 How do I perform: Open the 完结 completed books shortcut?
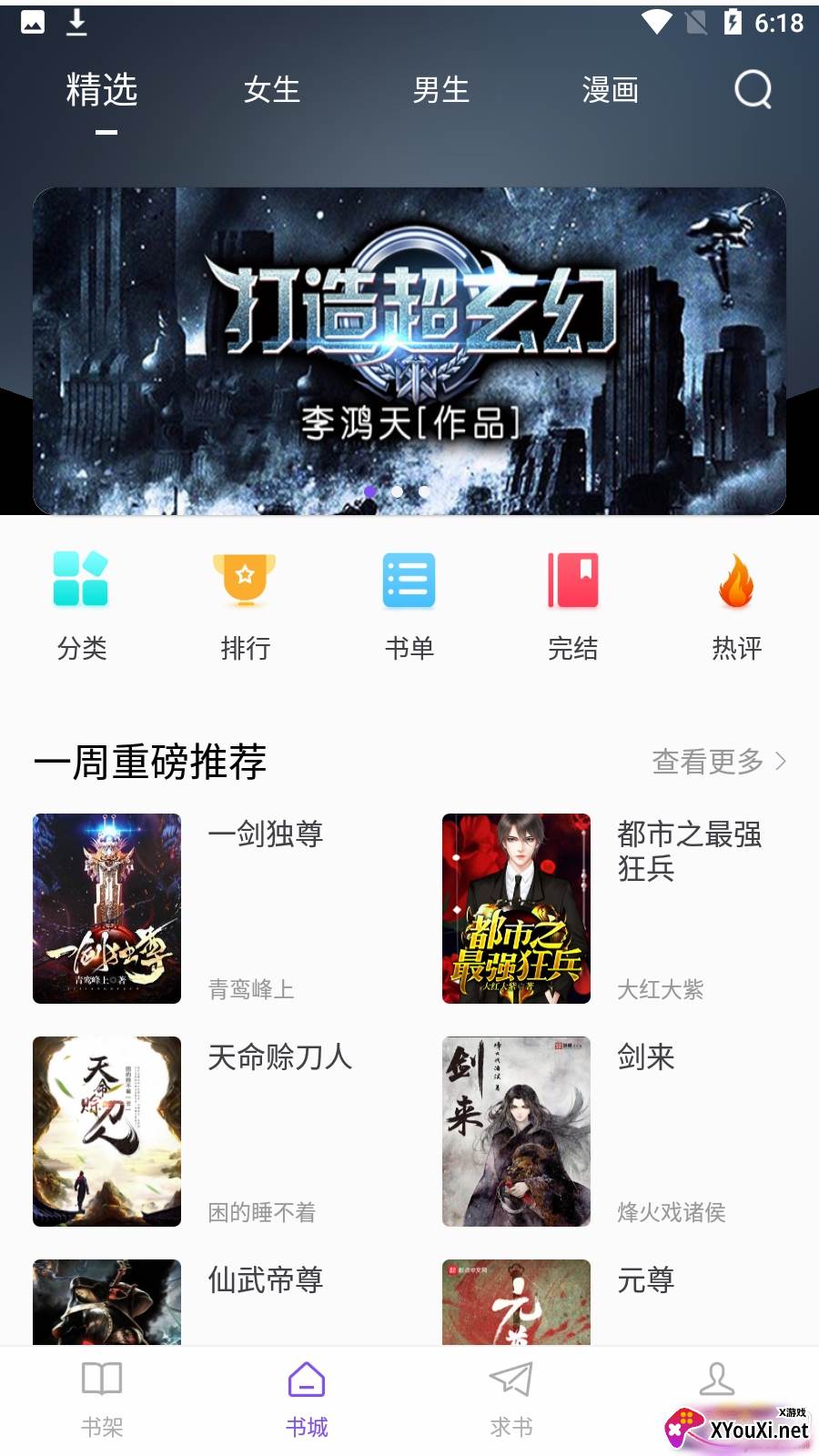click(x=573, y=605)
